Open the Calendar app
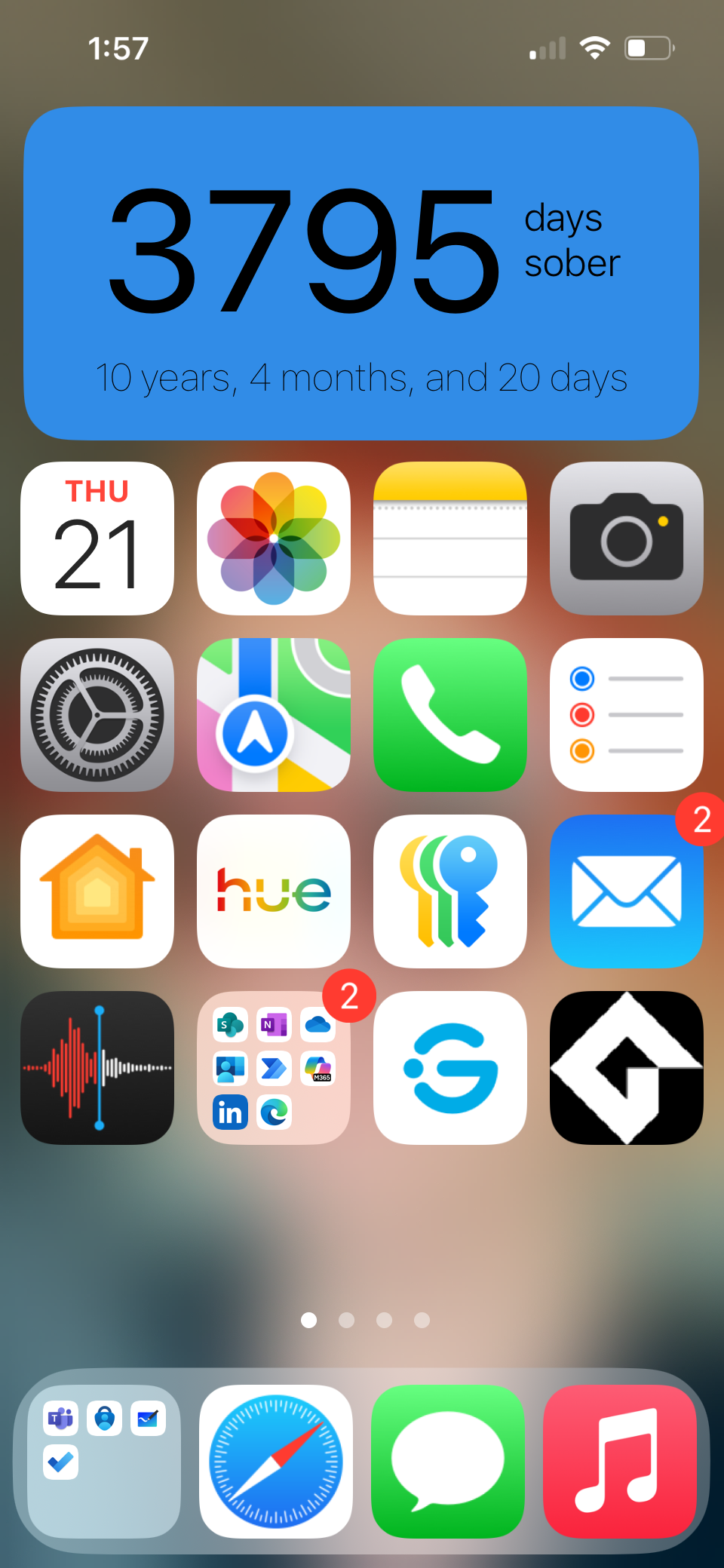Image resolution: width=724 pixels, height=1568 pixels. point(97,539)
